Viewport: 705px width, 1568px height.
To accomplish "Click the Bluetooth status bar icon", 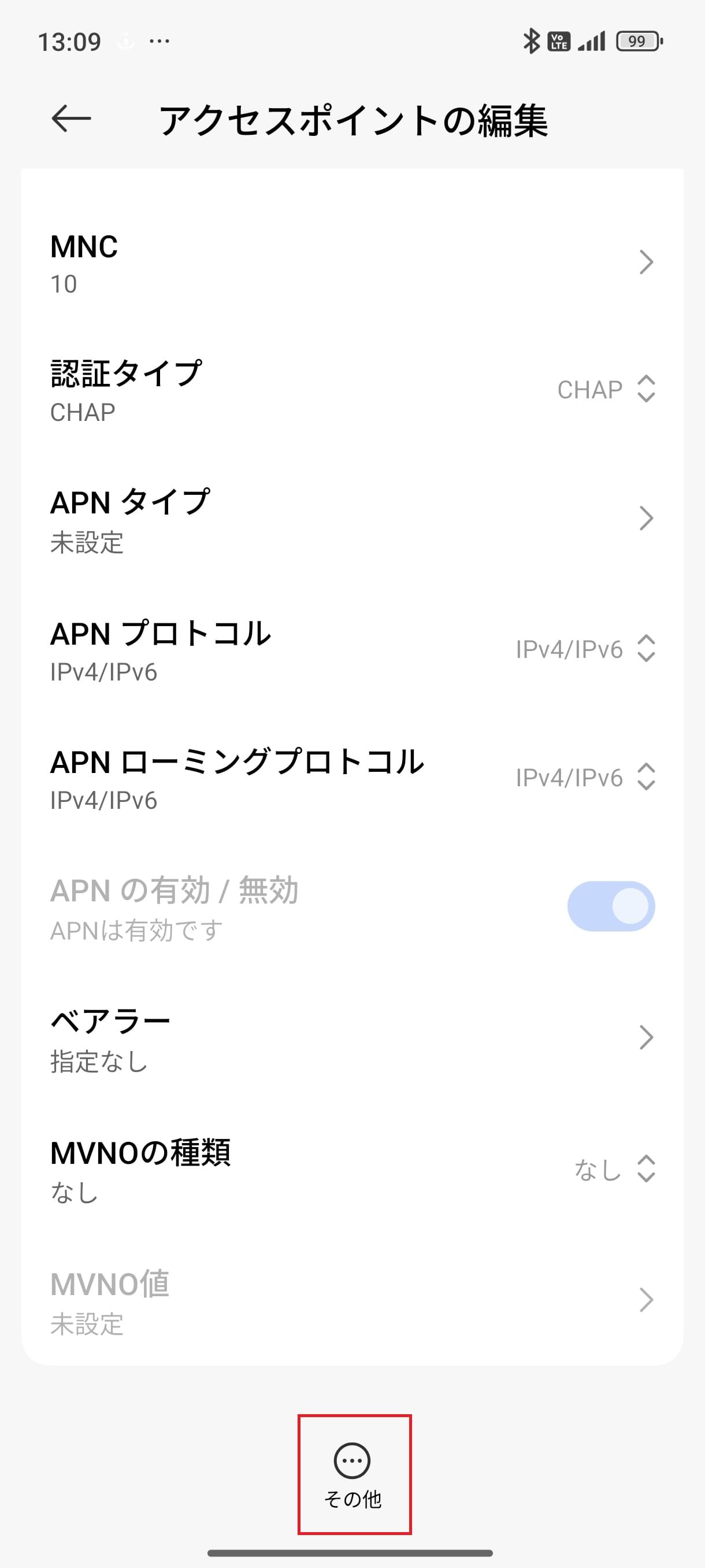I will point(531,41).
